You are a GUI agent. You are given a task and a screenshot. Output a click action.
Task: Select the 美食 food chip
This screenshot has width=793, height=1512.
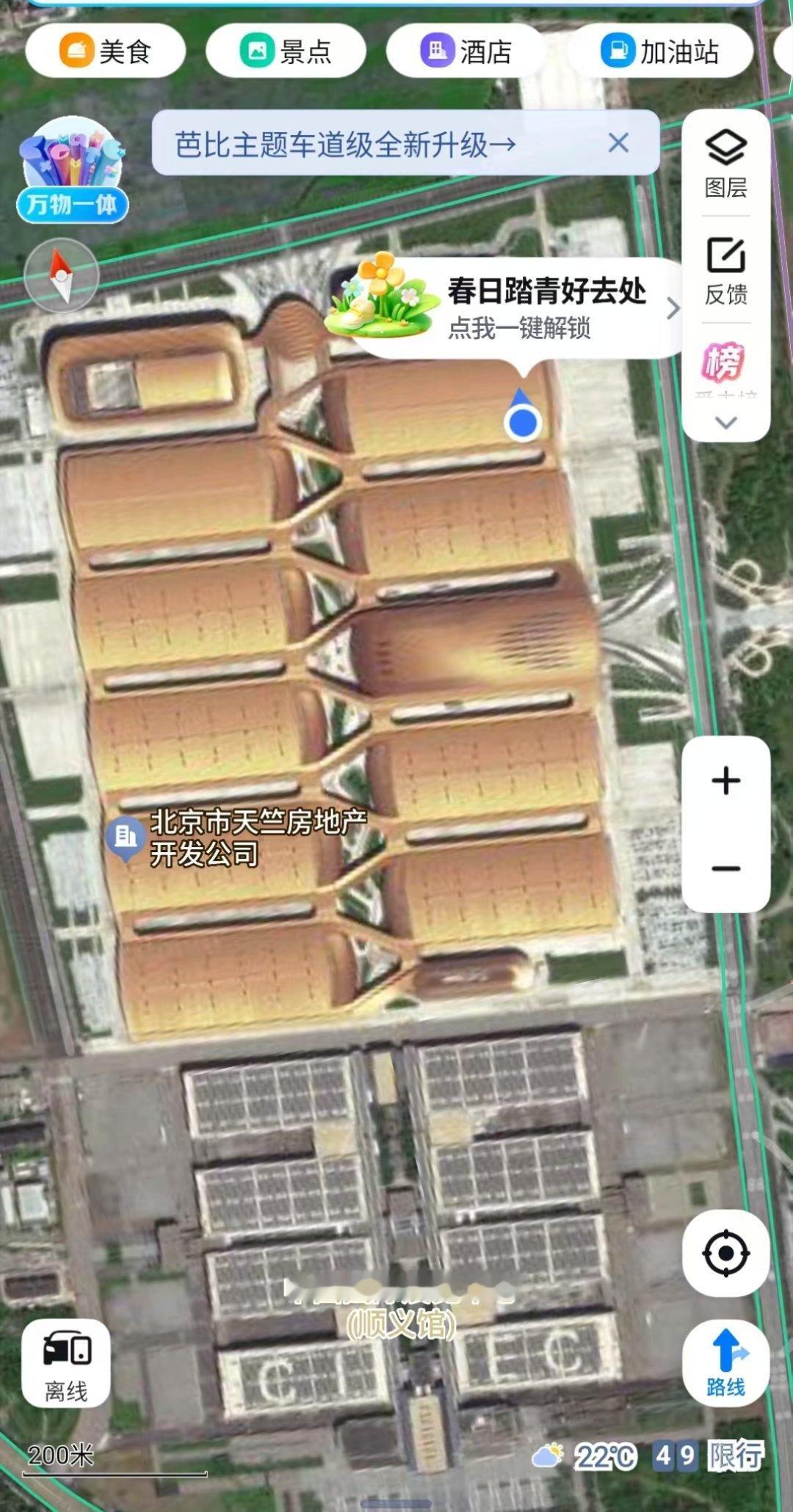pyautogui.click(x=106, y=51)
